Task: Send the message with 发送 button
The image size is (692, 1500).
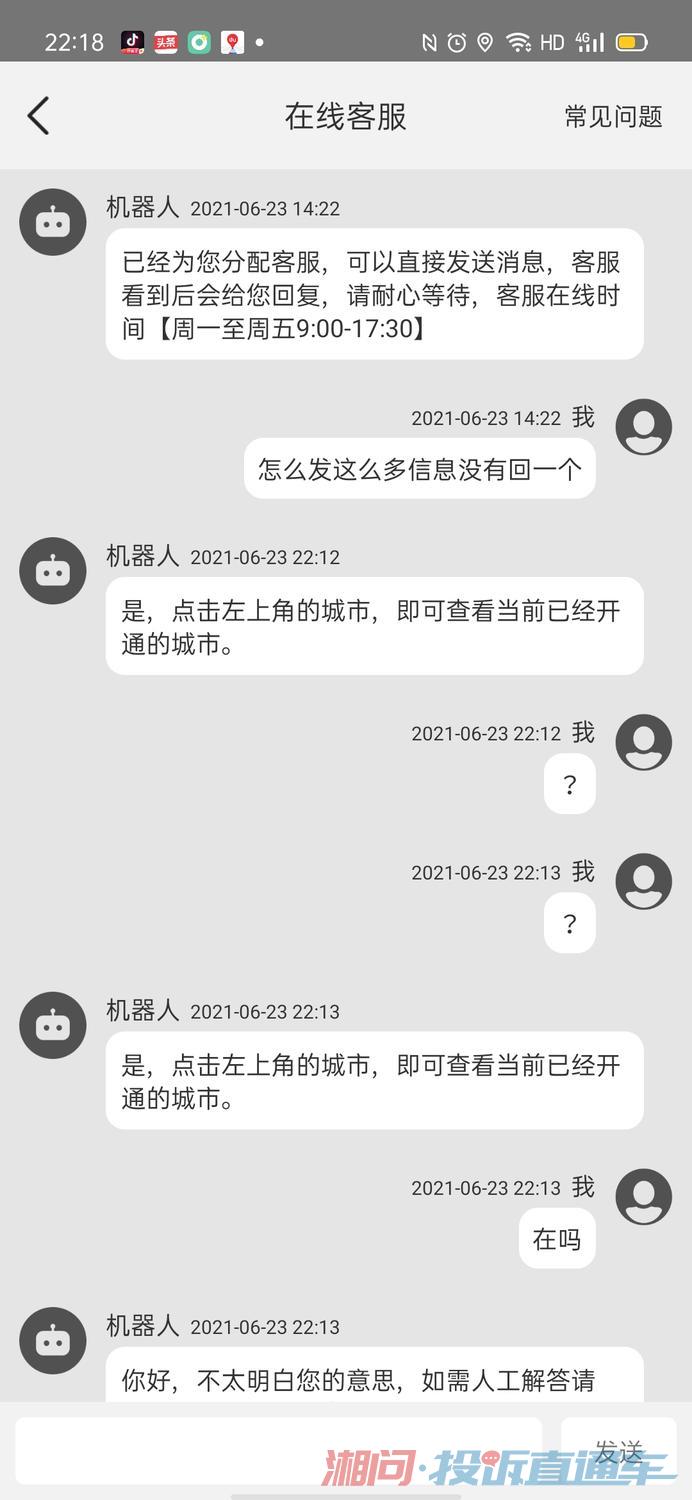Action: [x=618, y=1450]
